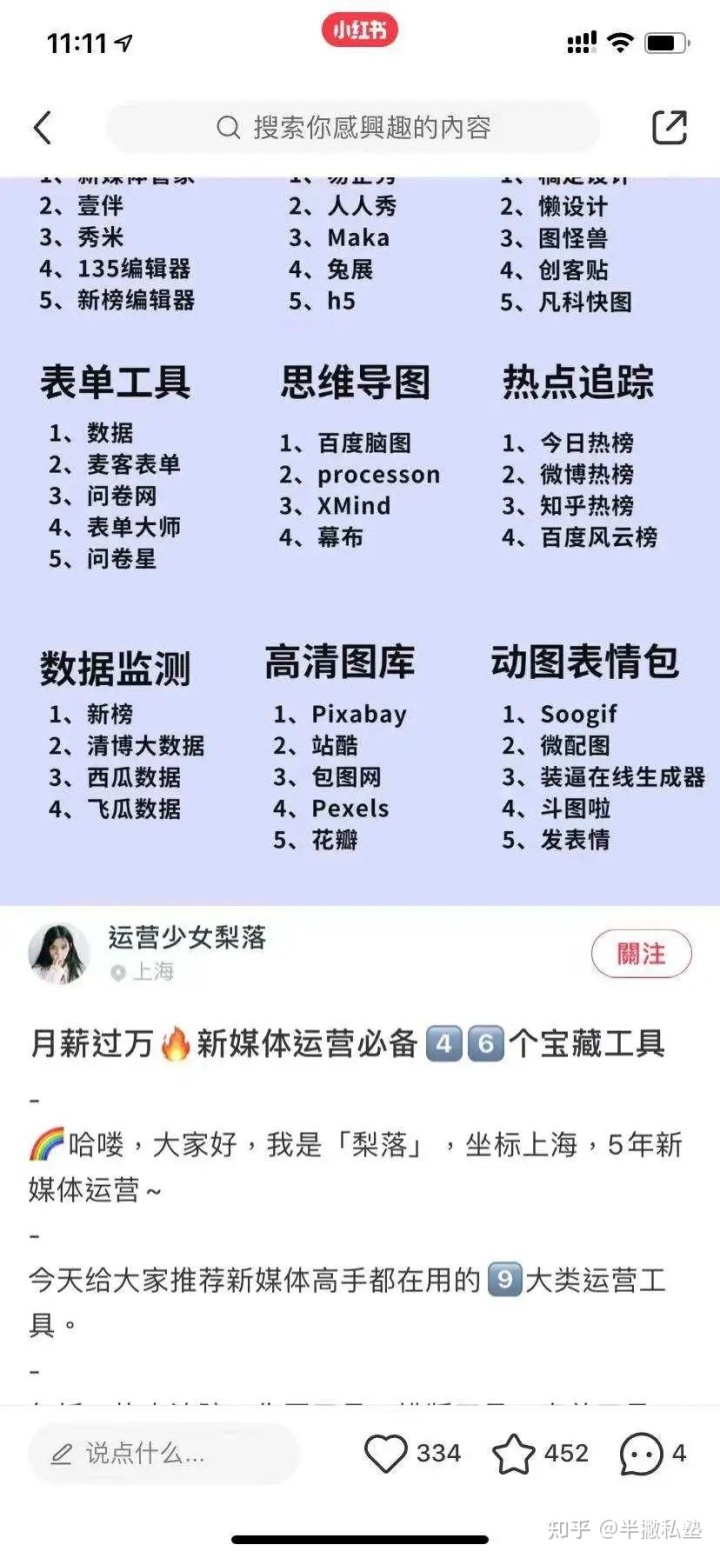Open the tools list image in the post
720x1558 pixels.
[360, 540]
